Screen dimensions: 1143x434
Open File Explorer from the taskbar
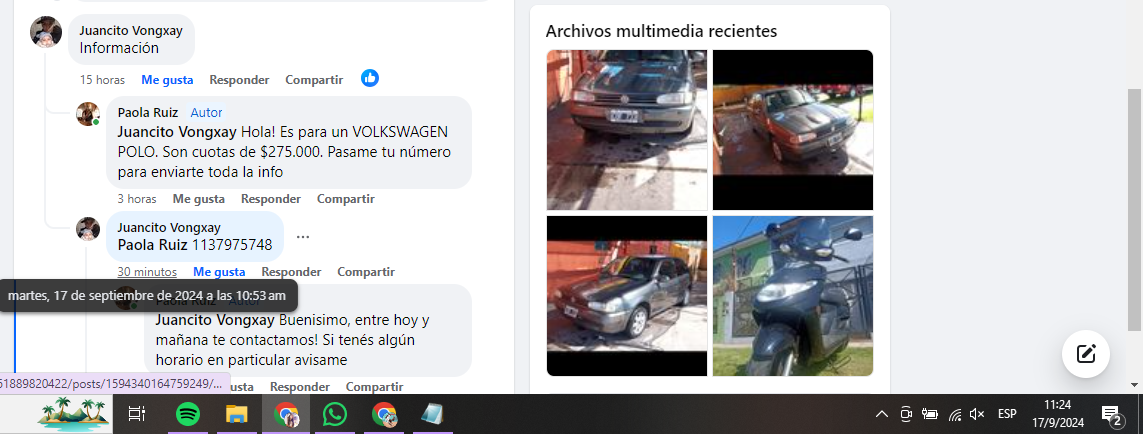click(236, 414)
